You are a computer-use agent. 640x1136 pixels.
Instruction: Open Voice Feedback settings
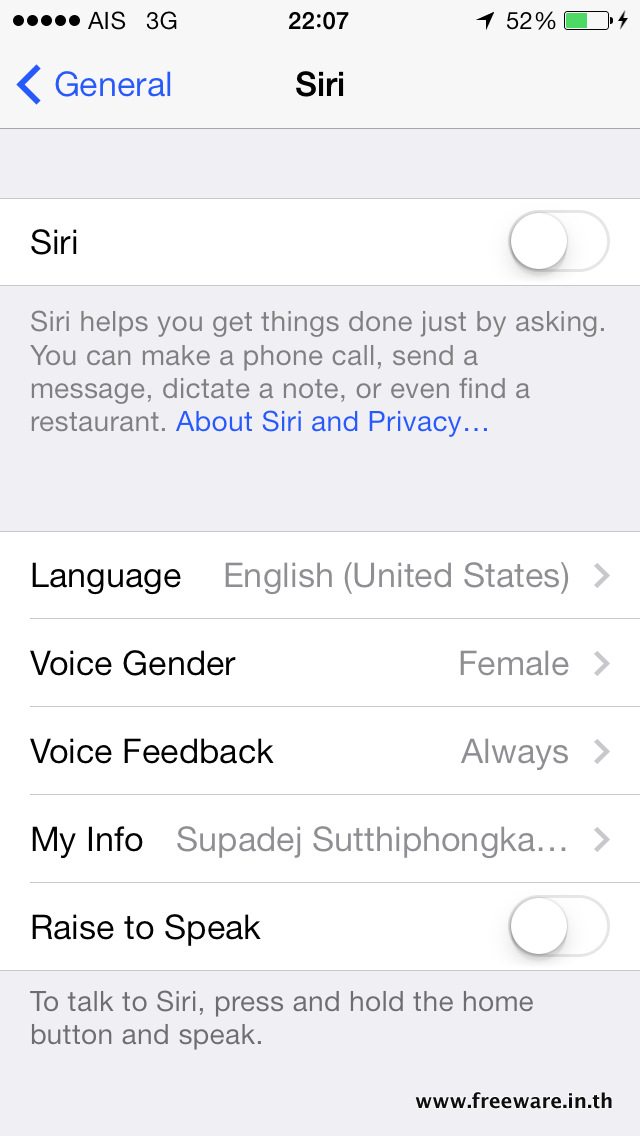click(x=320, y=752)
